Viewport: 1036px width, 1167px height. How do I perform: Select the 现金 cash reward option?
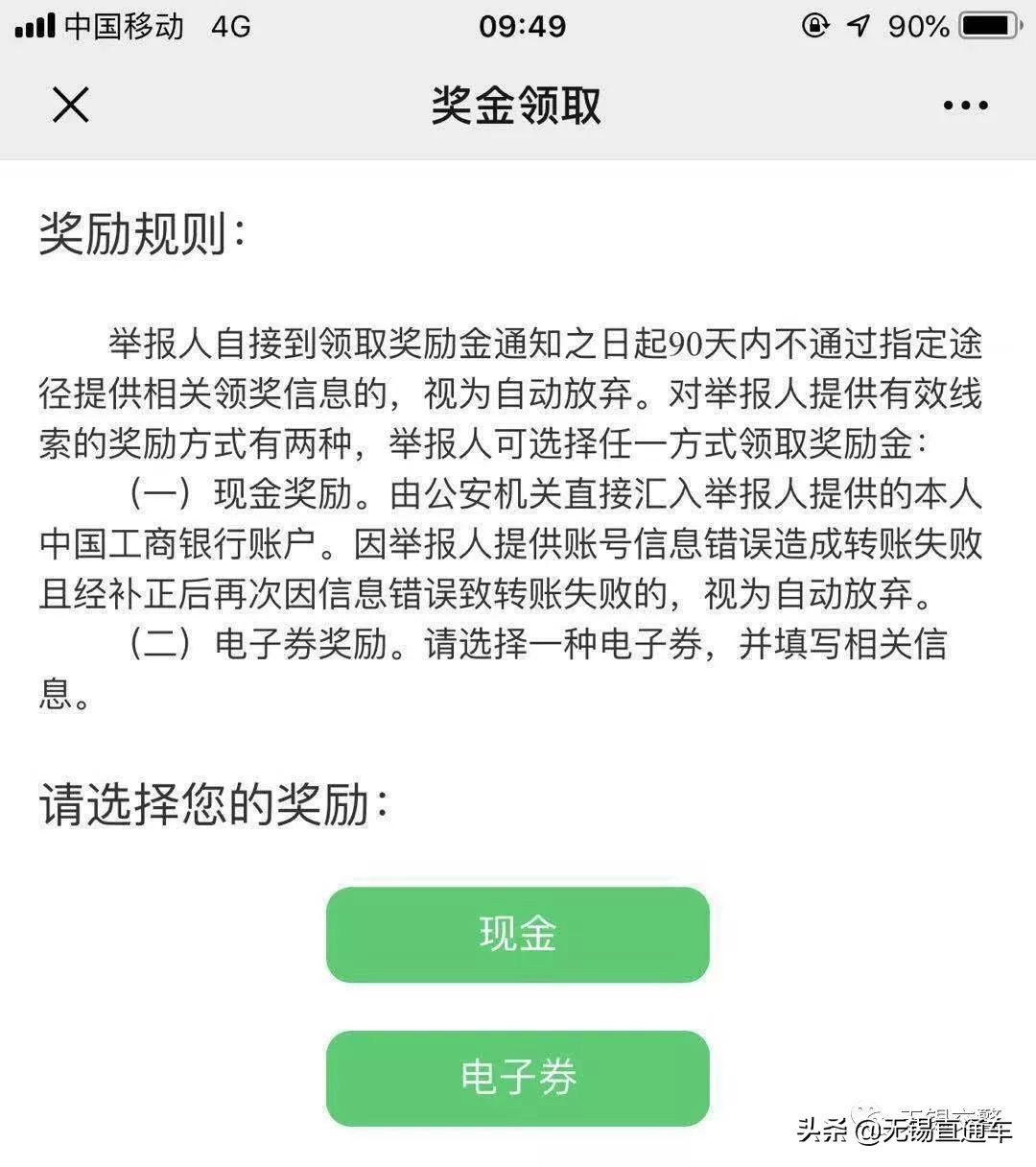pos(517,930)
